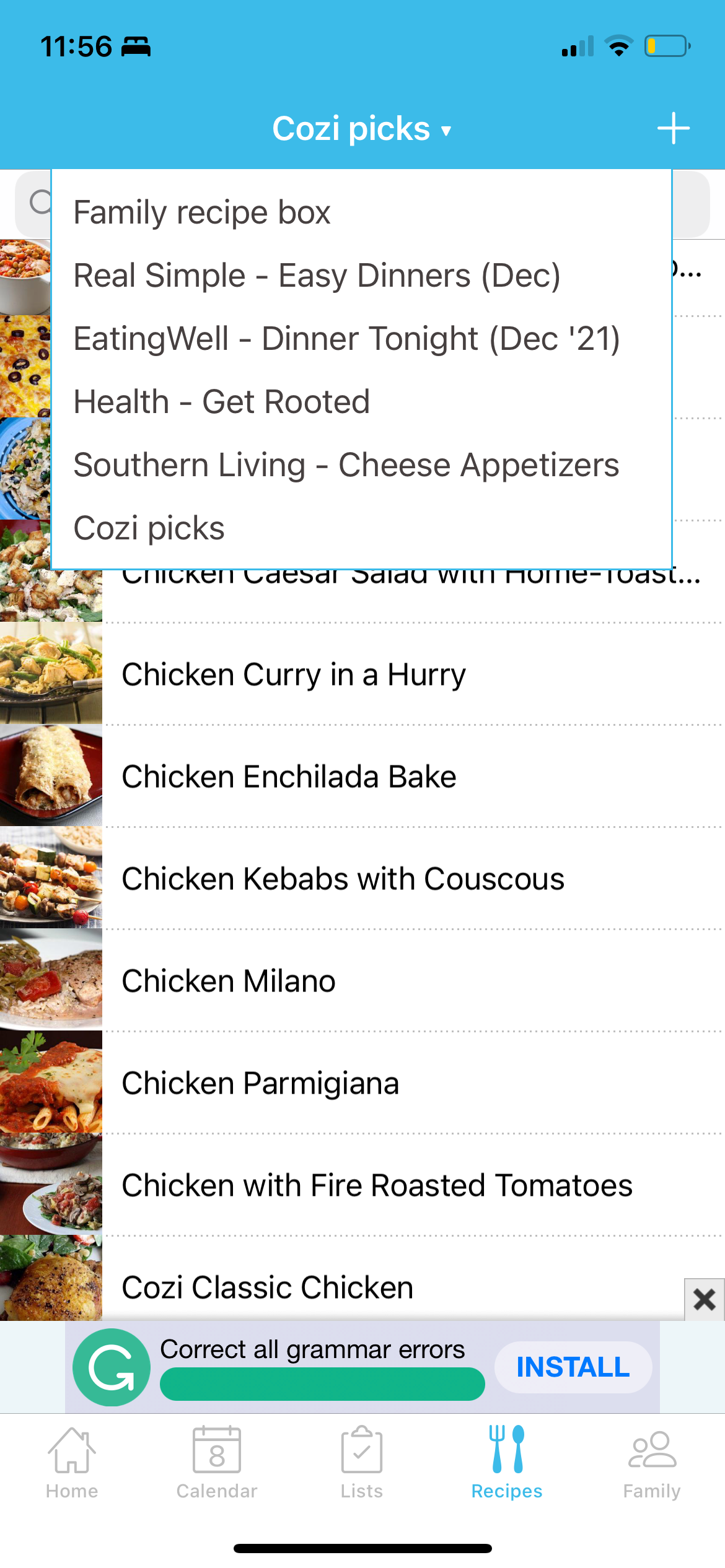Image resolution: width=725 pixels, height=1568 pixels.
Task: Open the Chicken Parmigiana recipe
Action: tap(260, 1083)
